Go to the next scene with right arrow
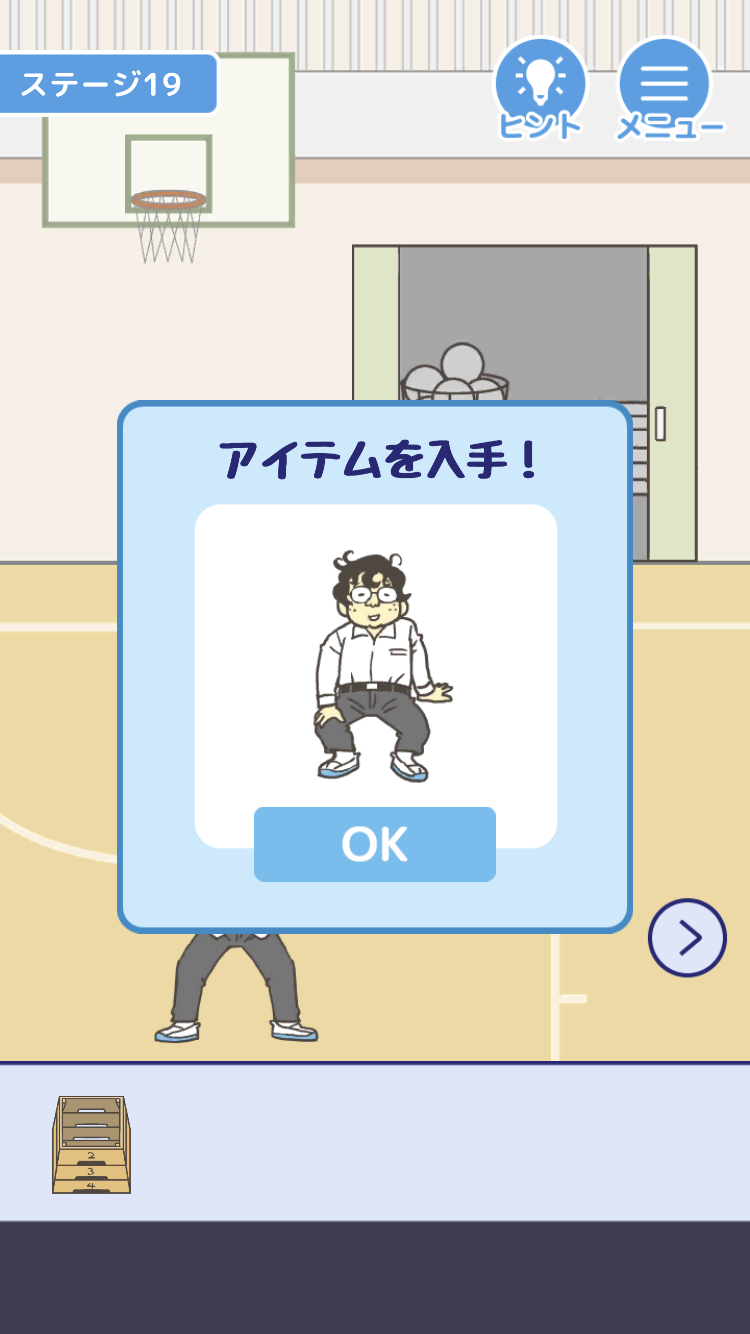 [687, 937]
